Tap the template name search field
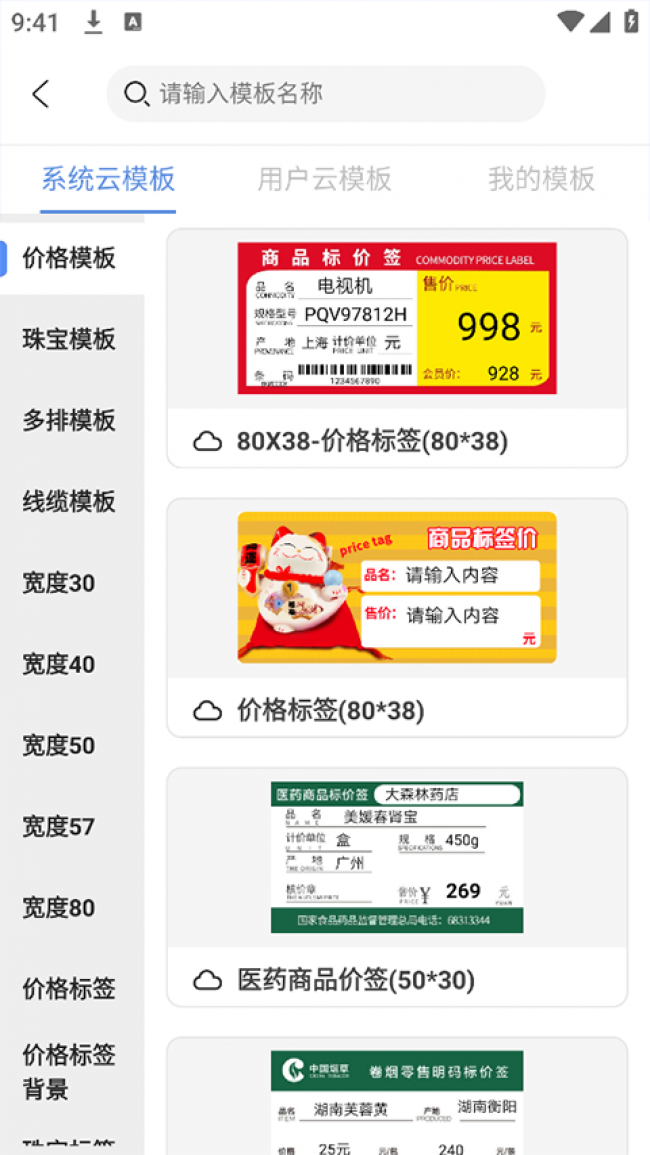The height and width of the screenshot is (1155, 650). [x=340, y=94]
